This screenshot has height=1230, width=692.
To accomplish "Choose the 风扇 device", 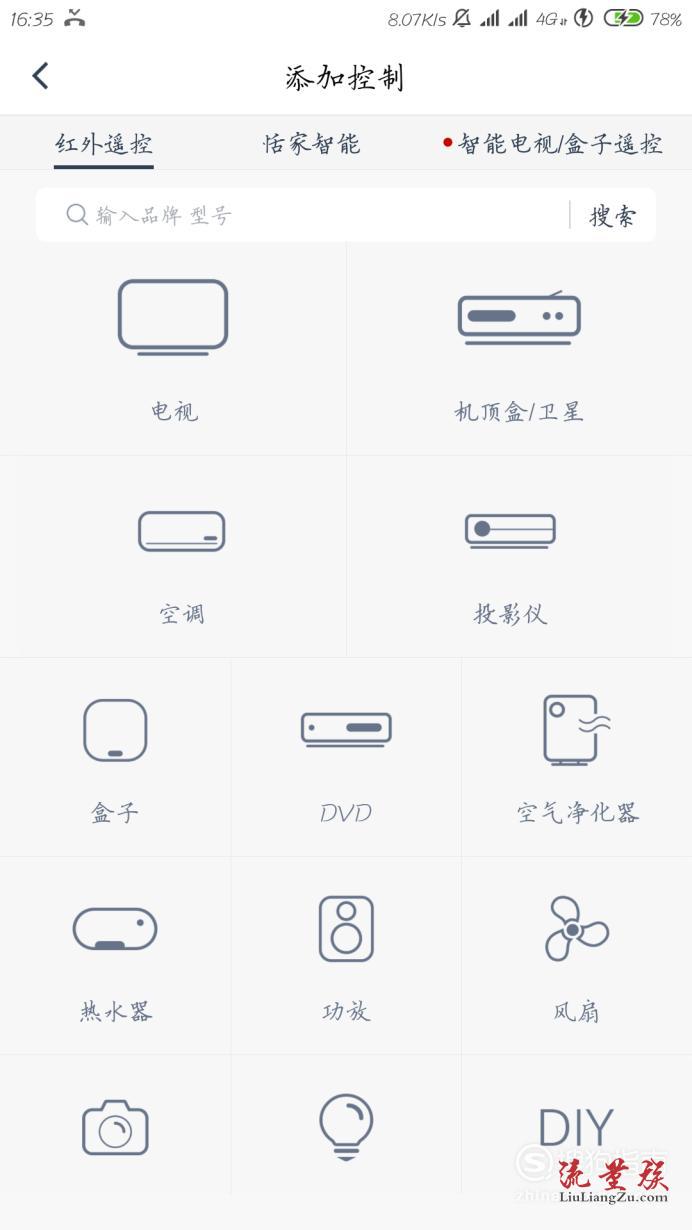I will (x=577, y=955).
